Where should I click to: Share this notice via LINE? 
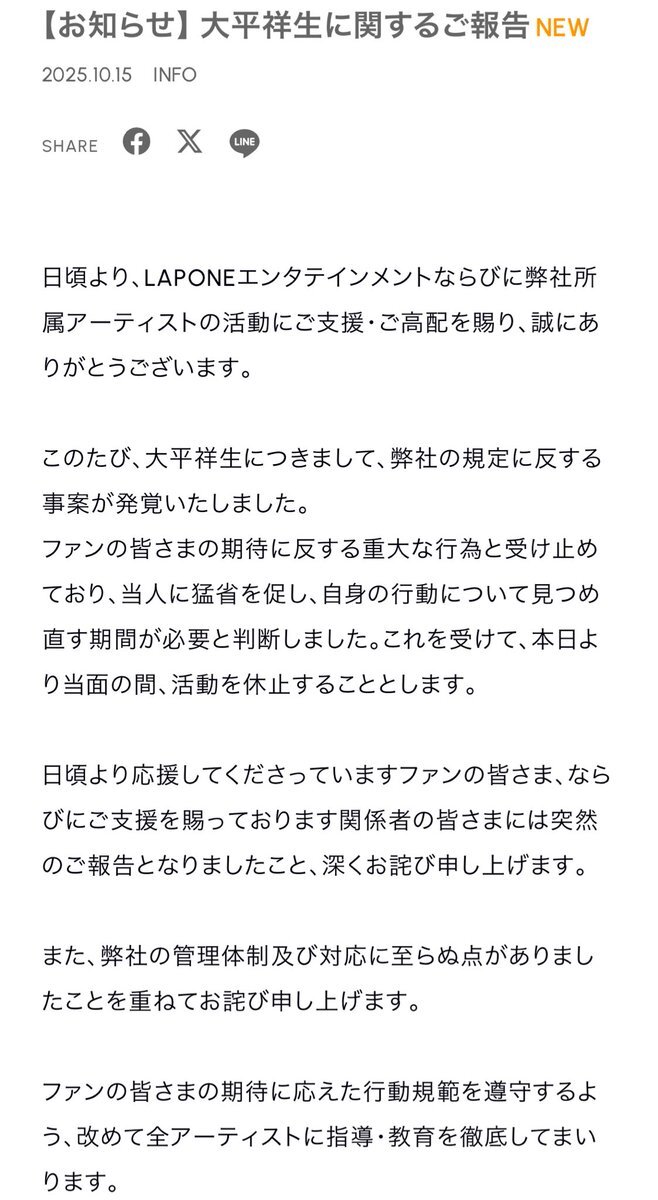(x=244, y=143)
